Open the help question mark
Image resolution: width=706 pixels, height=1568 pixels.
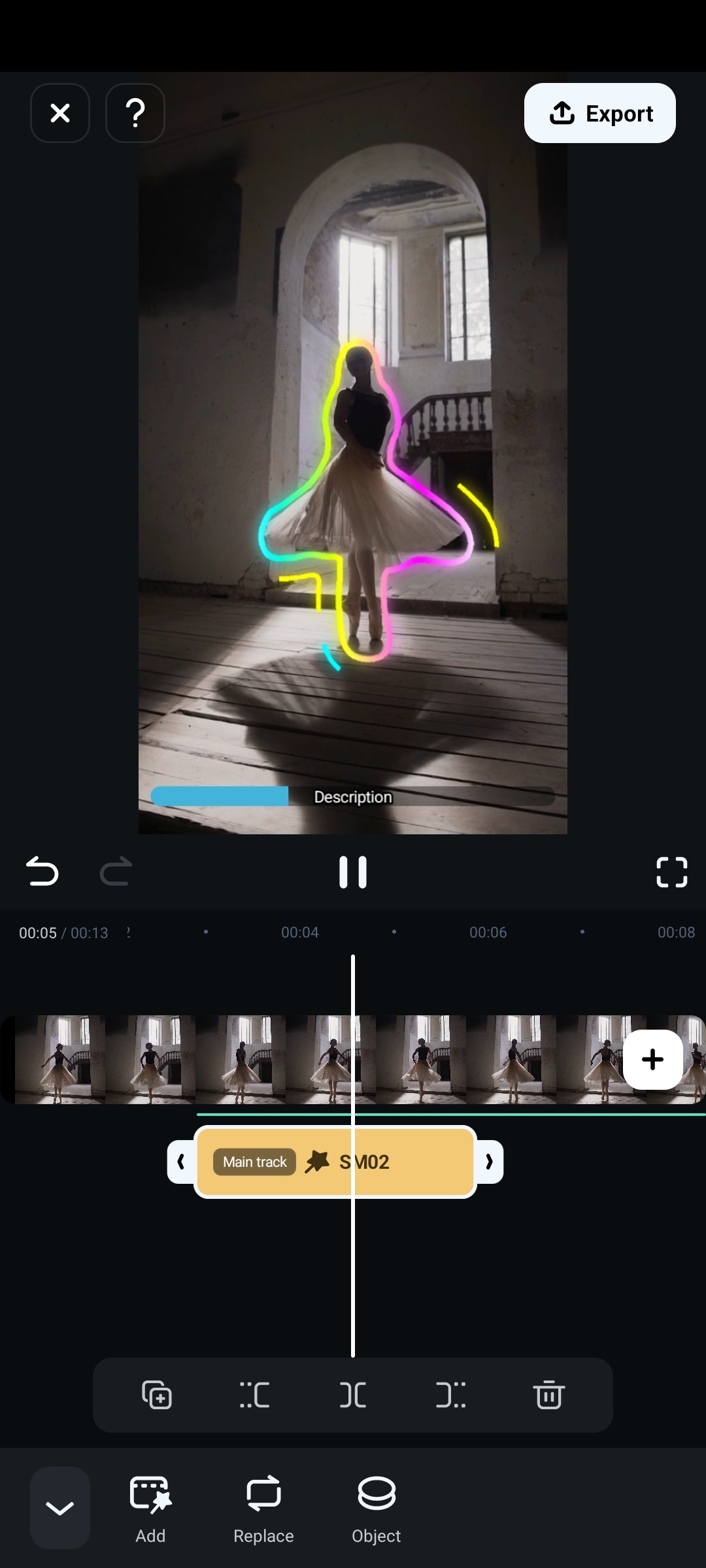135,113
